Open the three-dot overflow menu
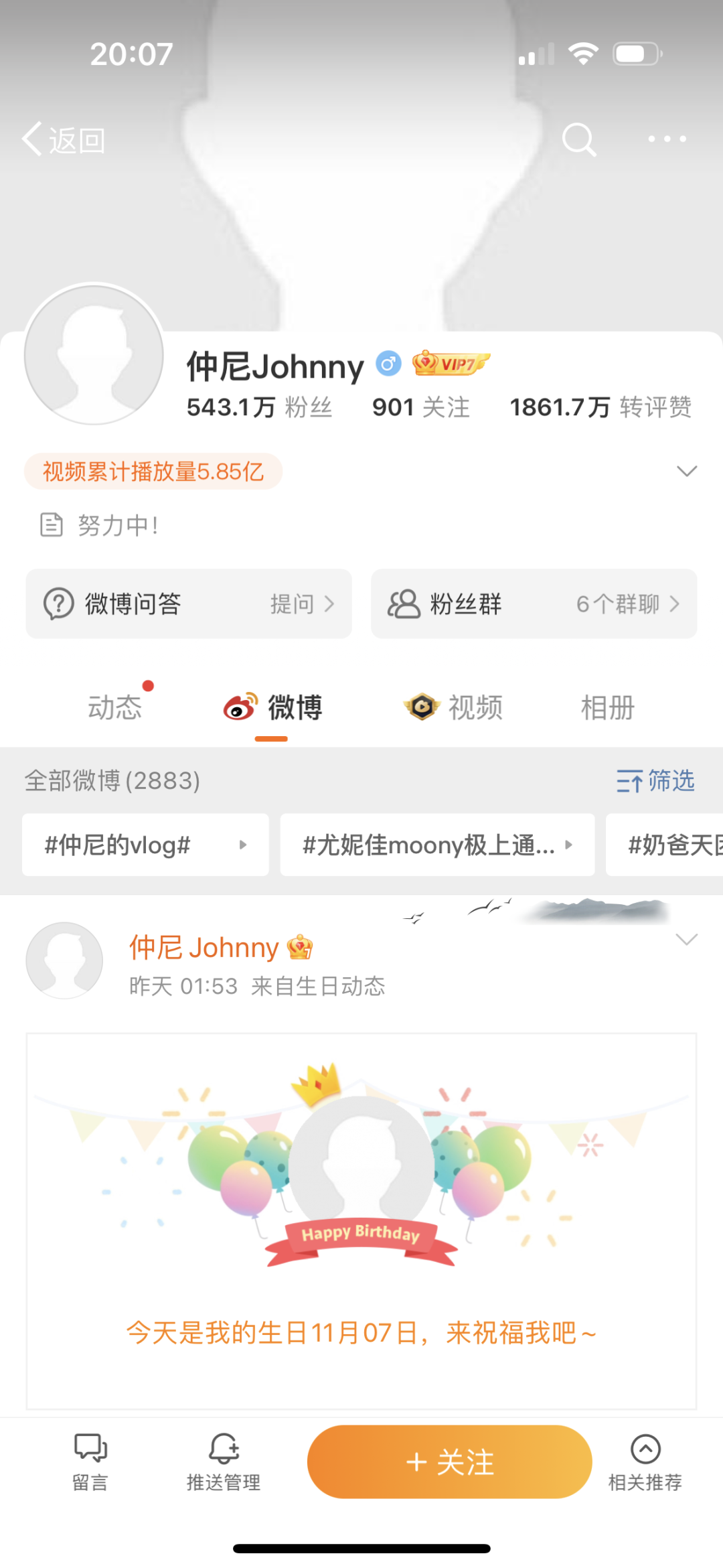Screen dimensions: 723x1568 point(667,139)
